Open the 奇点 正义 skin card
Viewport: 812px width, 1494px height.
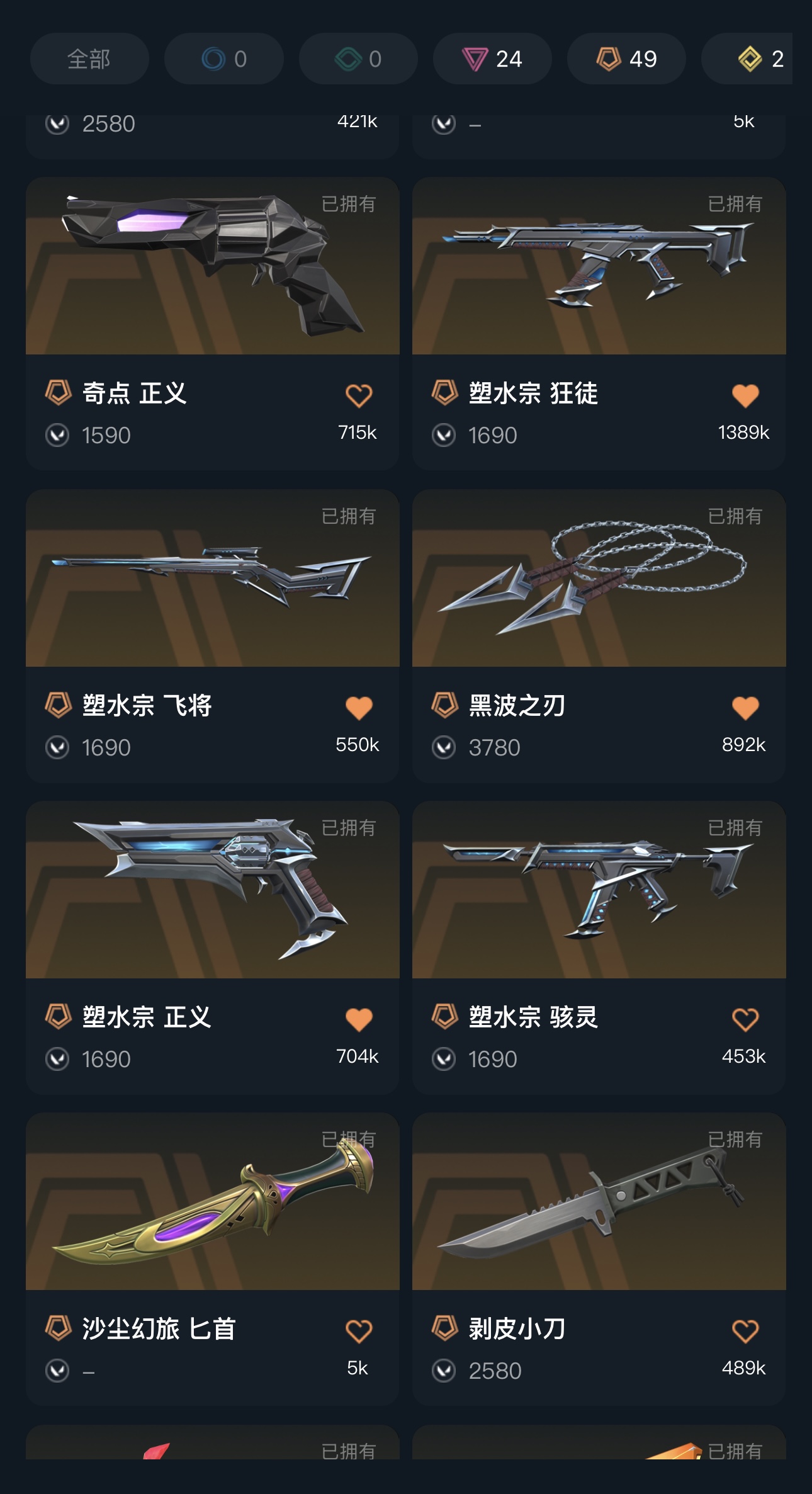click(212, 266)
